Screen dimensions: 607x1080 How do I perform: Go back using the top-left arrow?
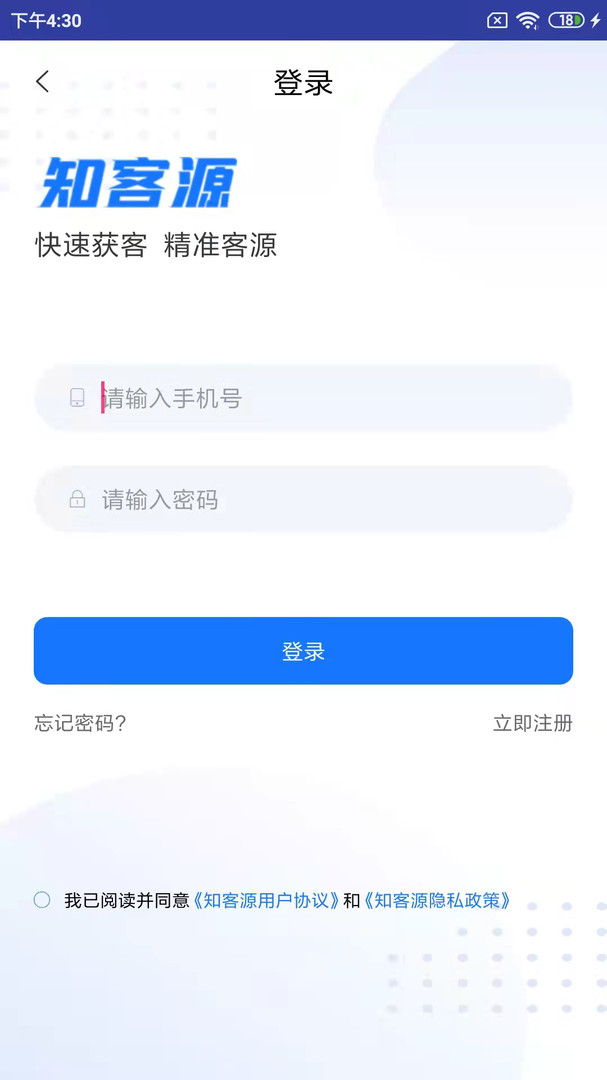tap(42, 82)
